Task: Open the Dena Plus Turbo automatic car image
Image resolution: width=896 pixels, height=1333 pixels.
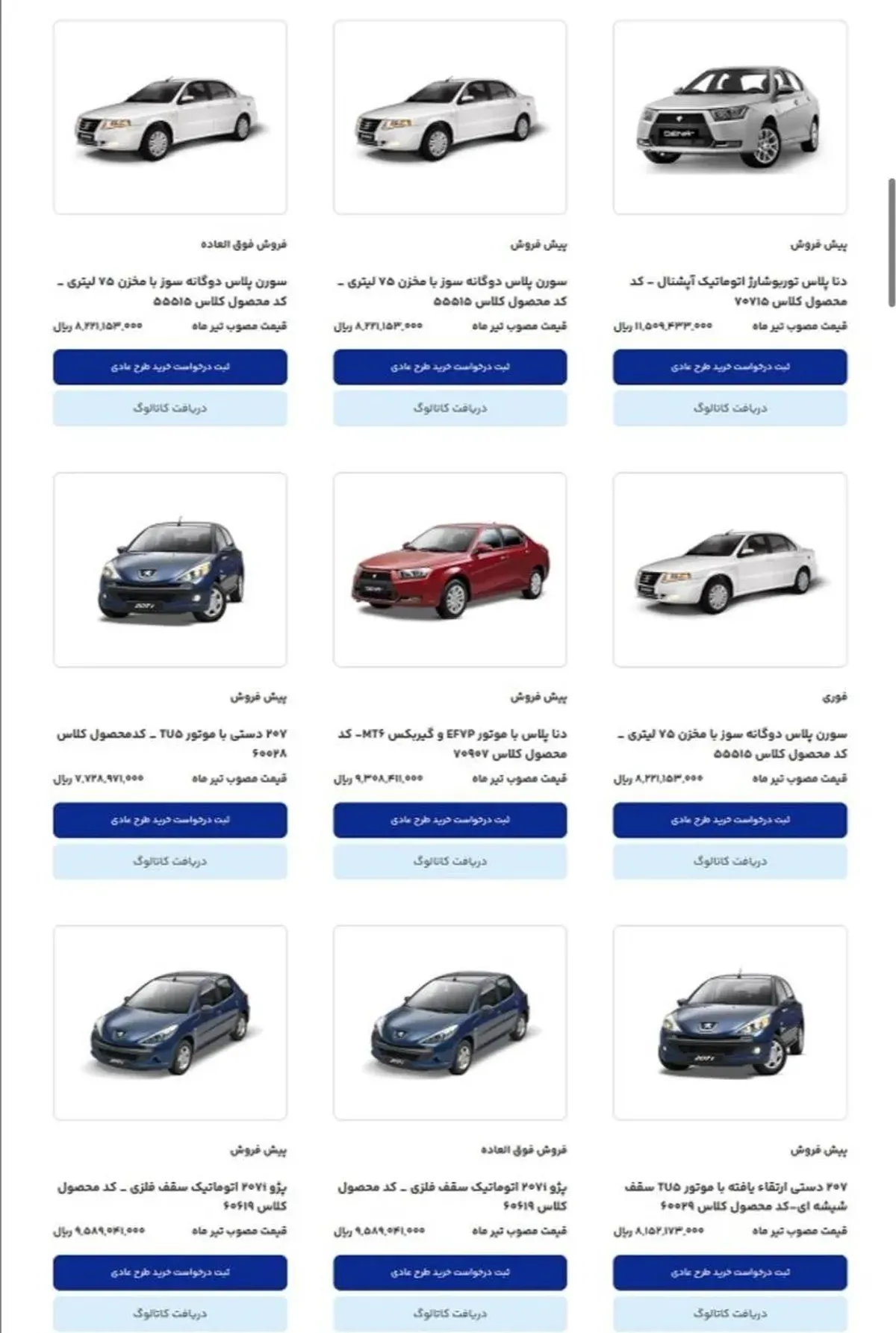Action: [729, 118]
